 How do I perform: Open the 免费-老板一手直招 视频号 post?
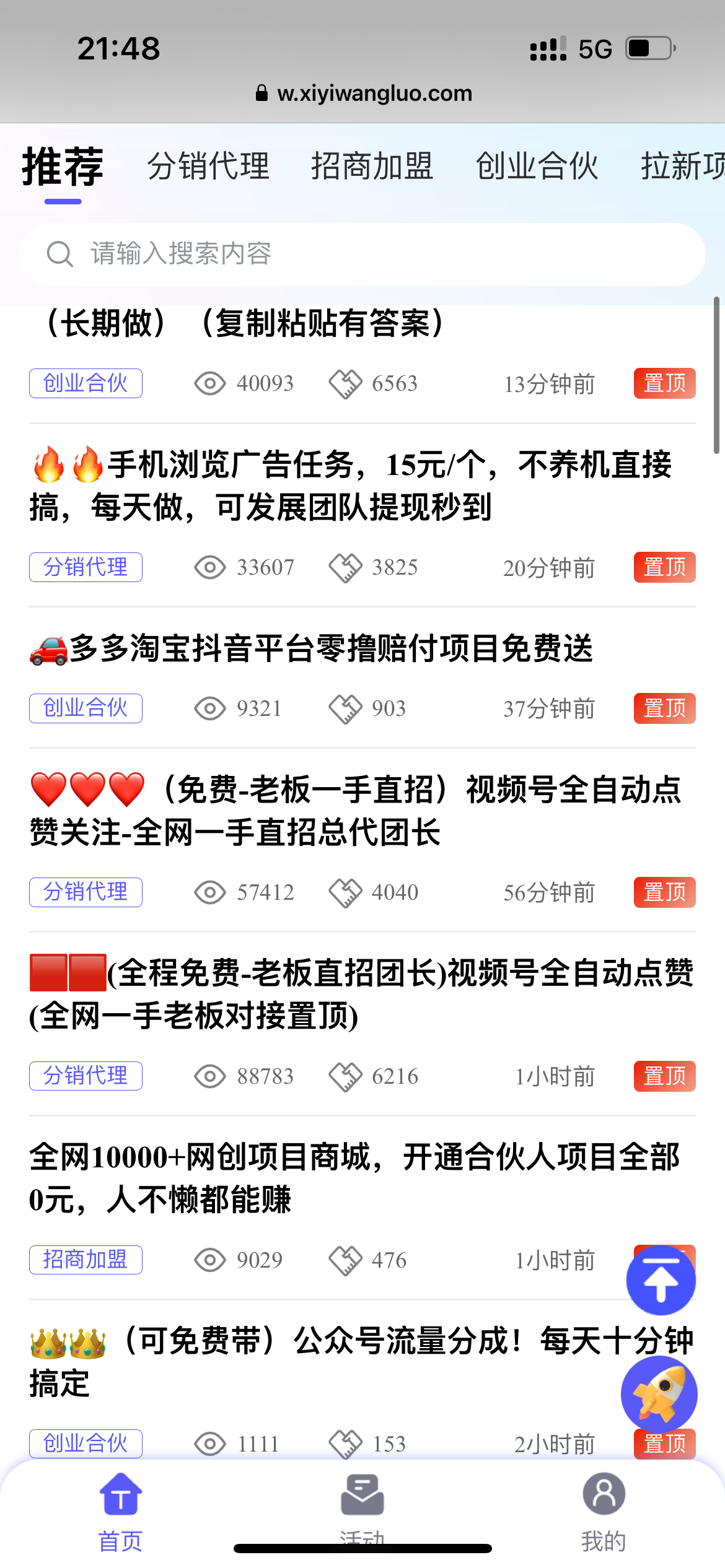pyautogui.click(x=356, y=810)
